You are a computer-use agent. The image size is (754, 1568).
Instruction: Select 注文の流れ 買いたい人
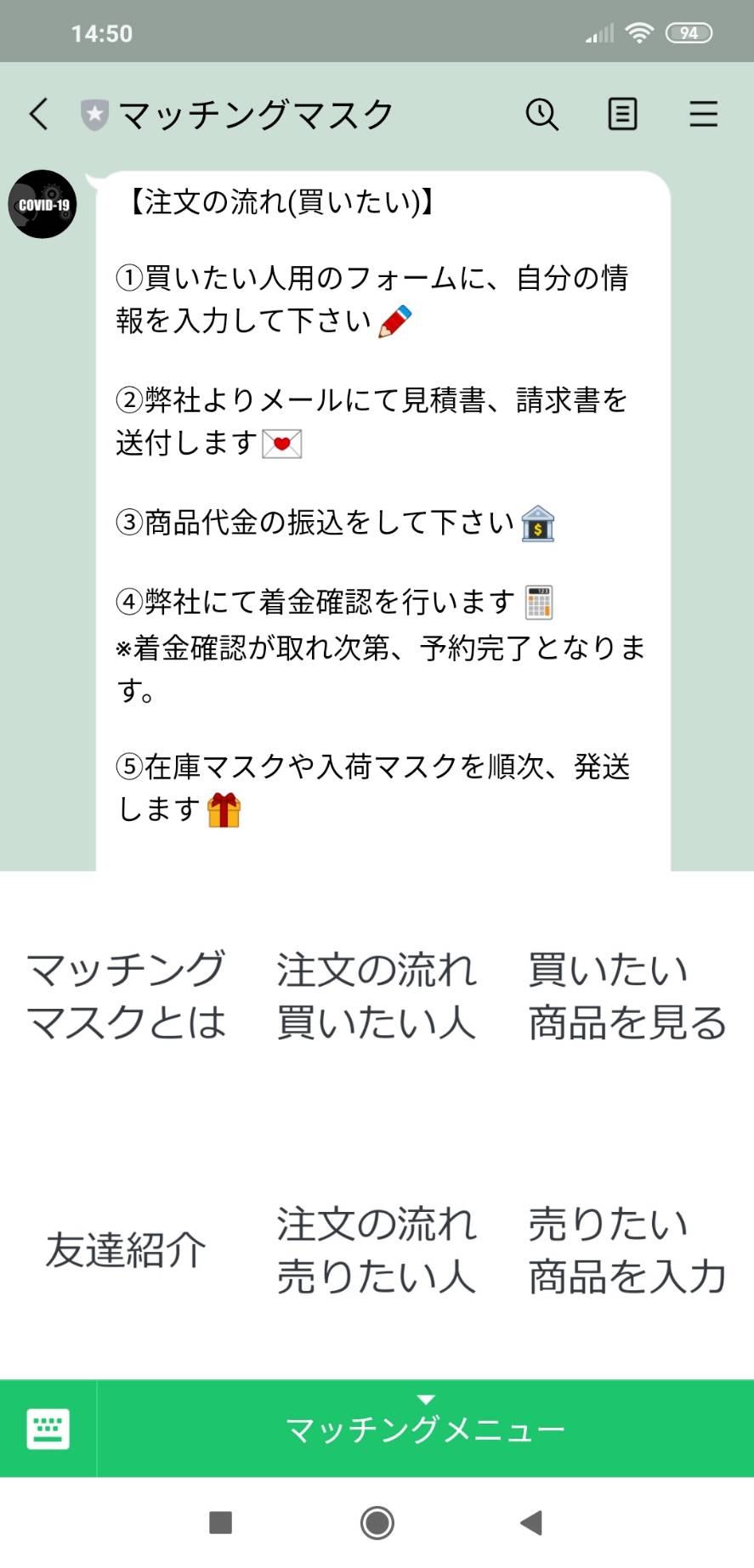(377, 996)
